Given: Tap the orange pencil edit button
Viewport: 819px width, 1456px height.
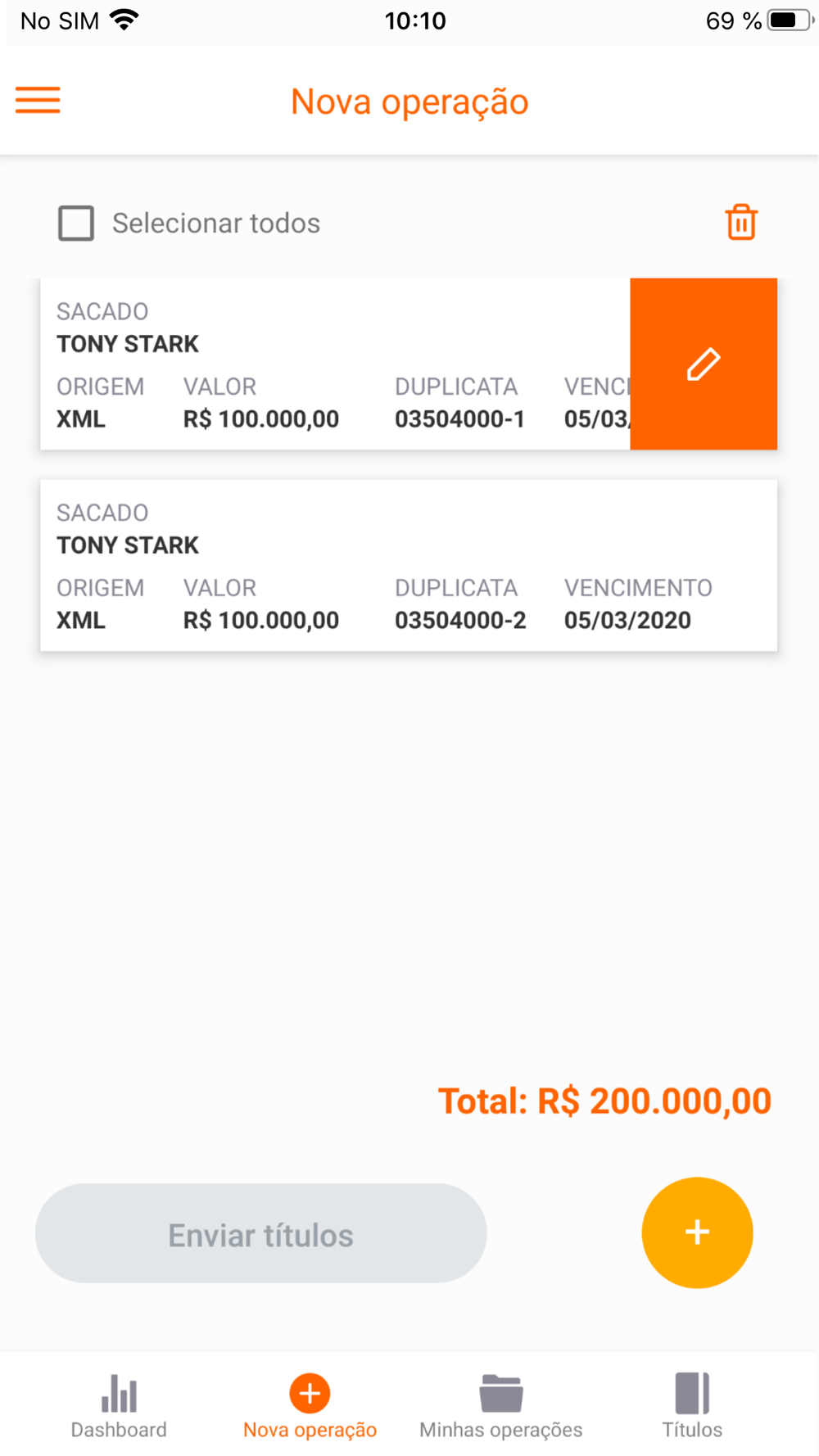Looking at the screenshot, I should pos(704,364).
